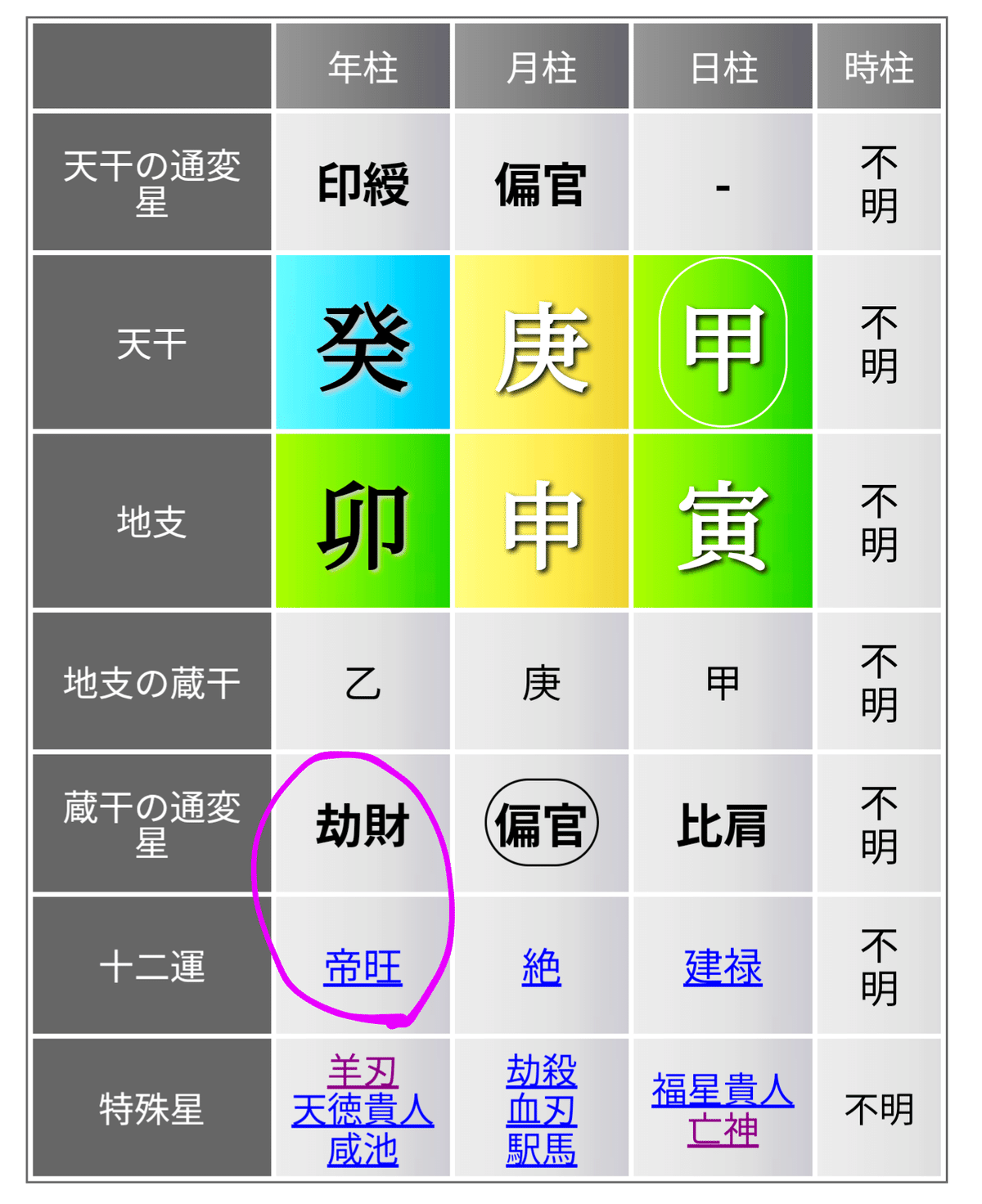This screenshot has width=982, height=1204.
Task: Open the 建禄 link under 日柱
Action: click(x=723, y=968)
